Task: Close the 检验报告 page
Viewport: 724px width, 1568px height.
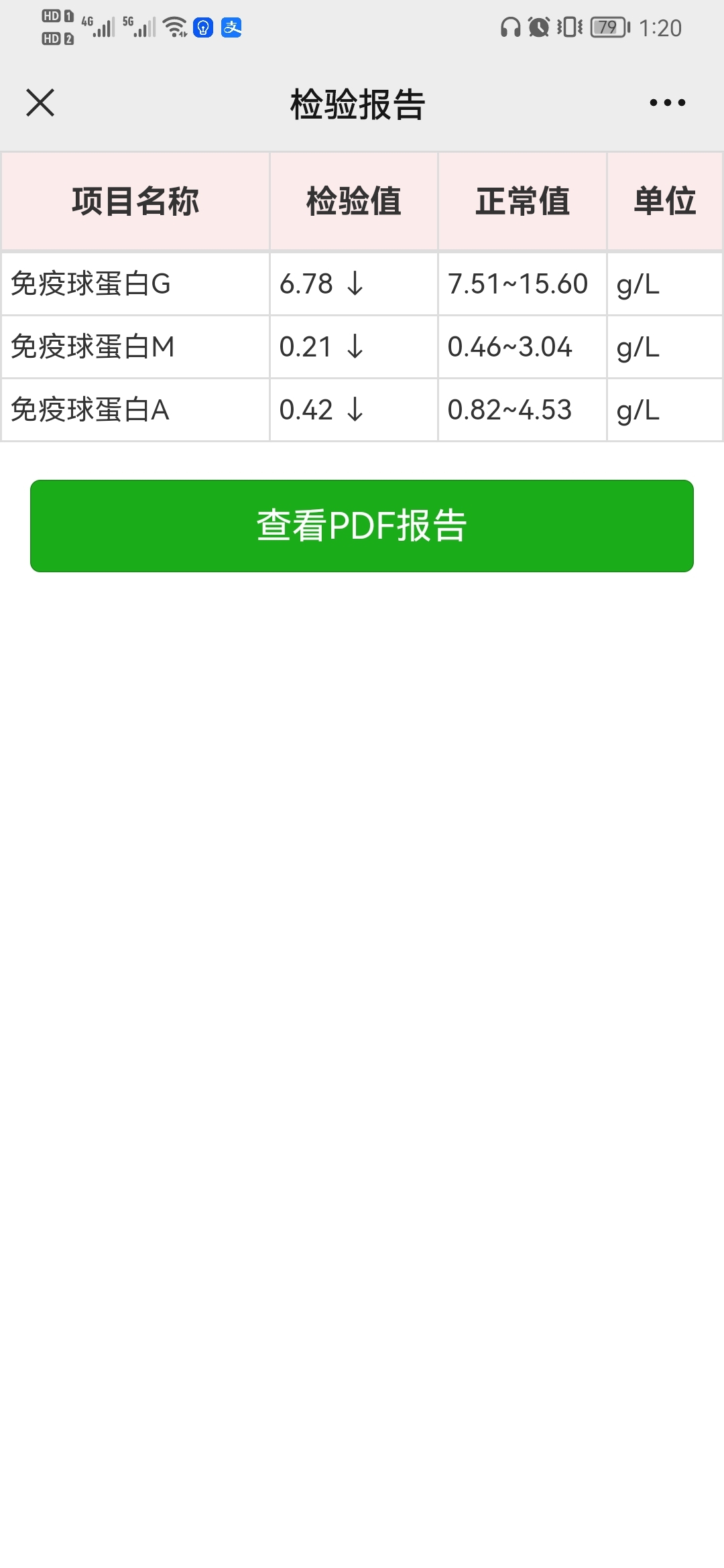Action: (40, 103)
